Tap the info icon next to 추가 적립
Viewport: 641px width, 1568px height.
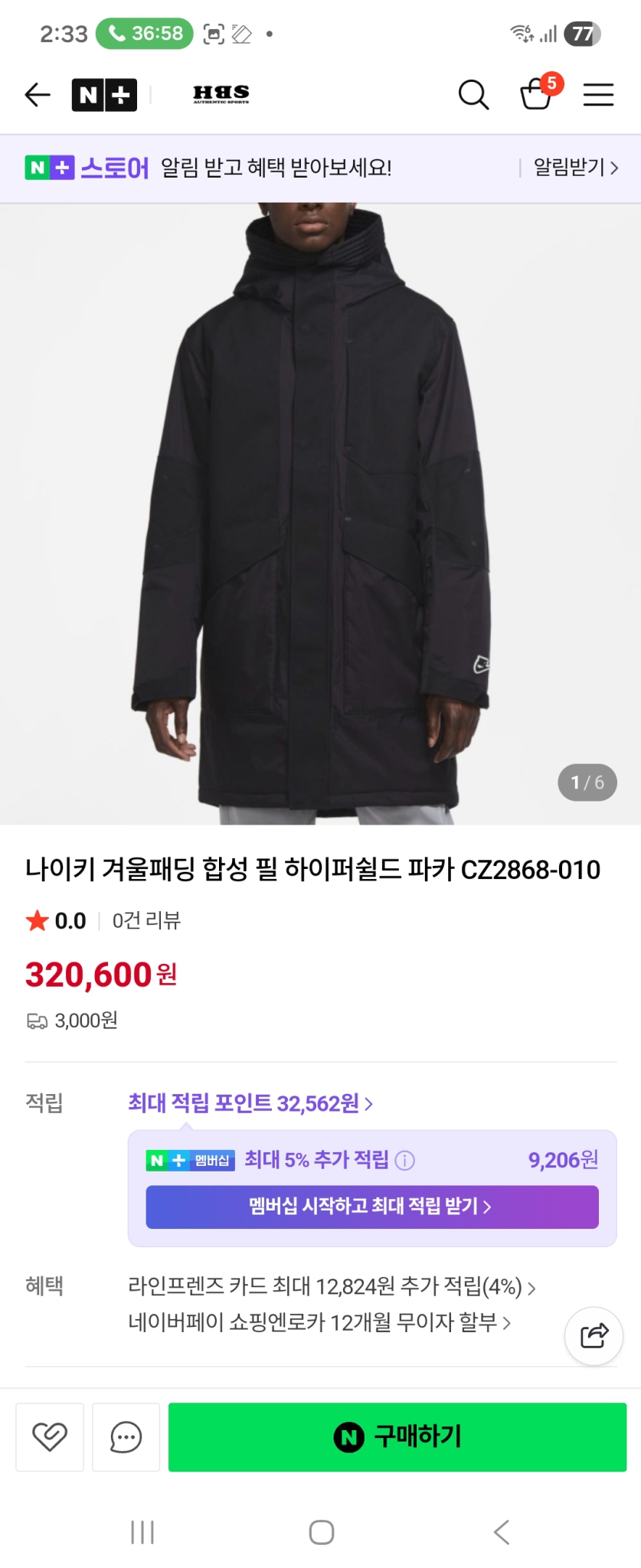pos(404,1160)
